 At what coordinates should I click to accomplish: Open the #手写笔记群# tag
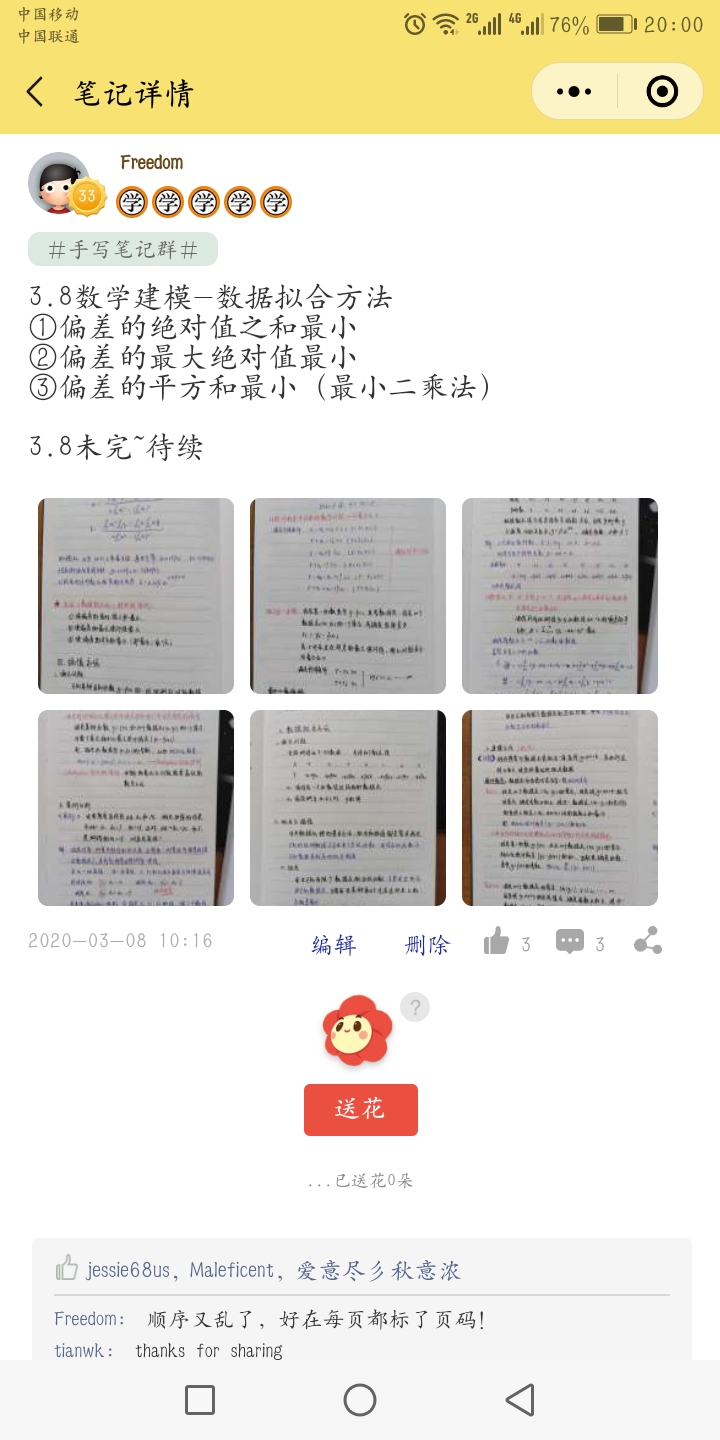point(123,249)
